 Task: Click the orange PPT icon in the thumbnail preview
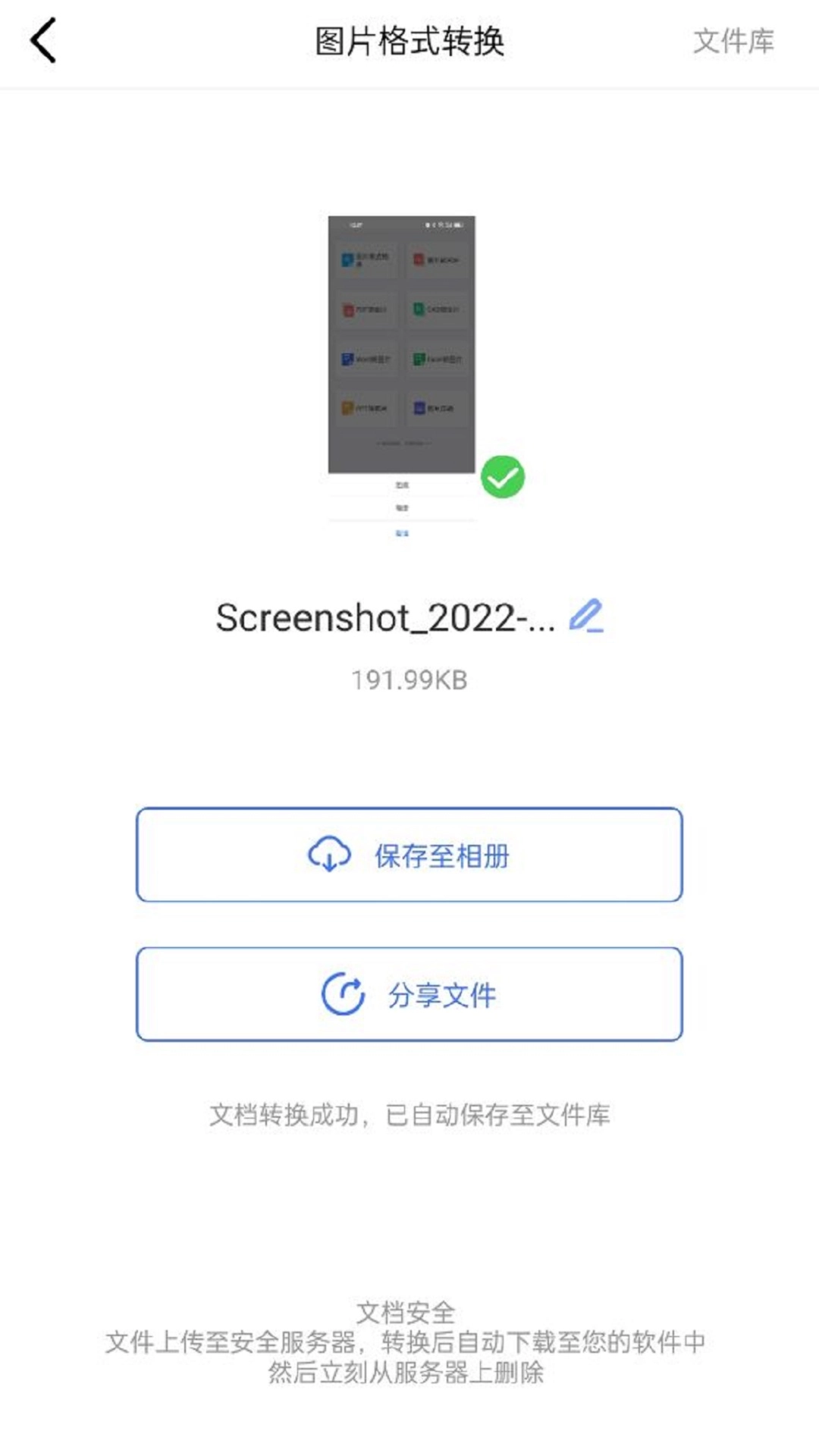click(x=347, y=408)
